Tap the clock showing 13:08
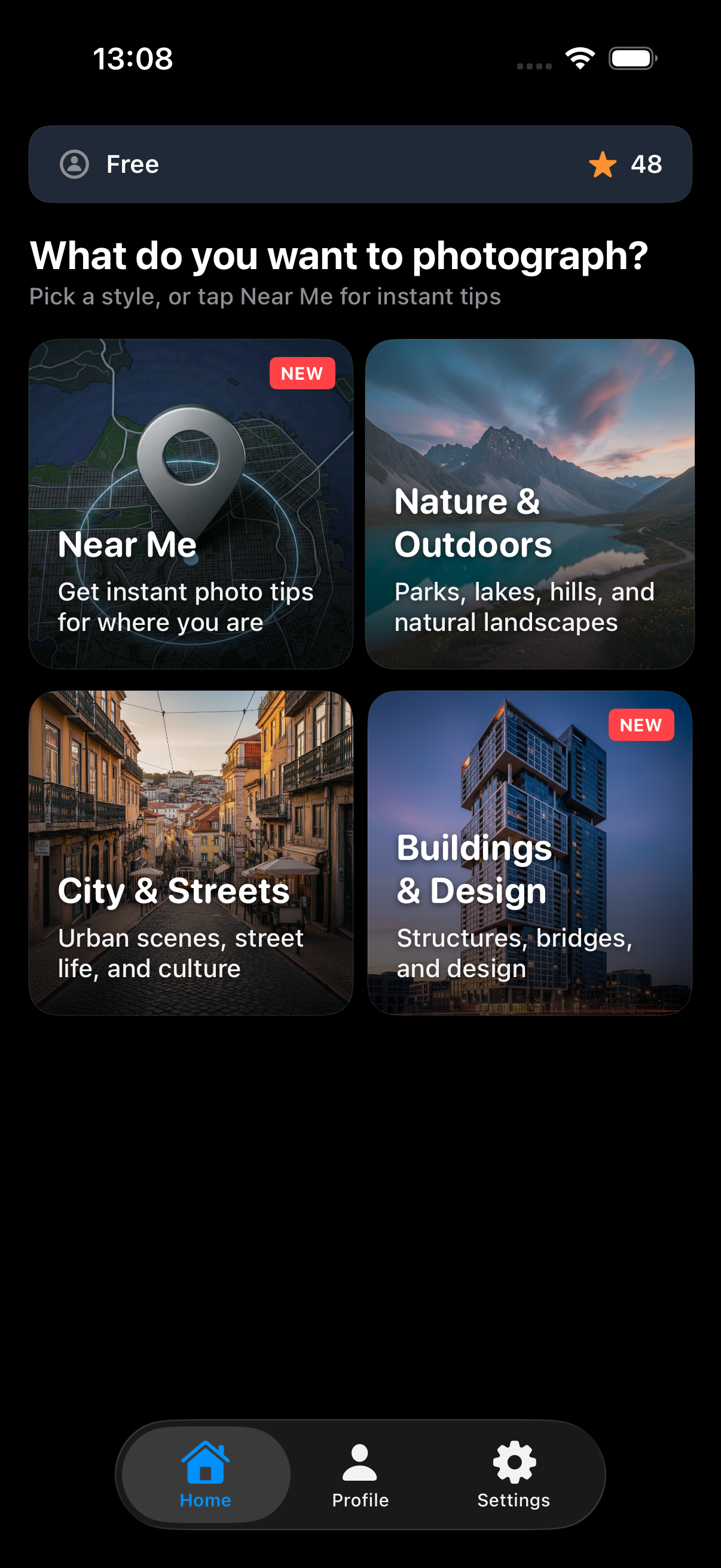Screen dimensions: 721x1568 tap(133, 59)
